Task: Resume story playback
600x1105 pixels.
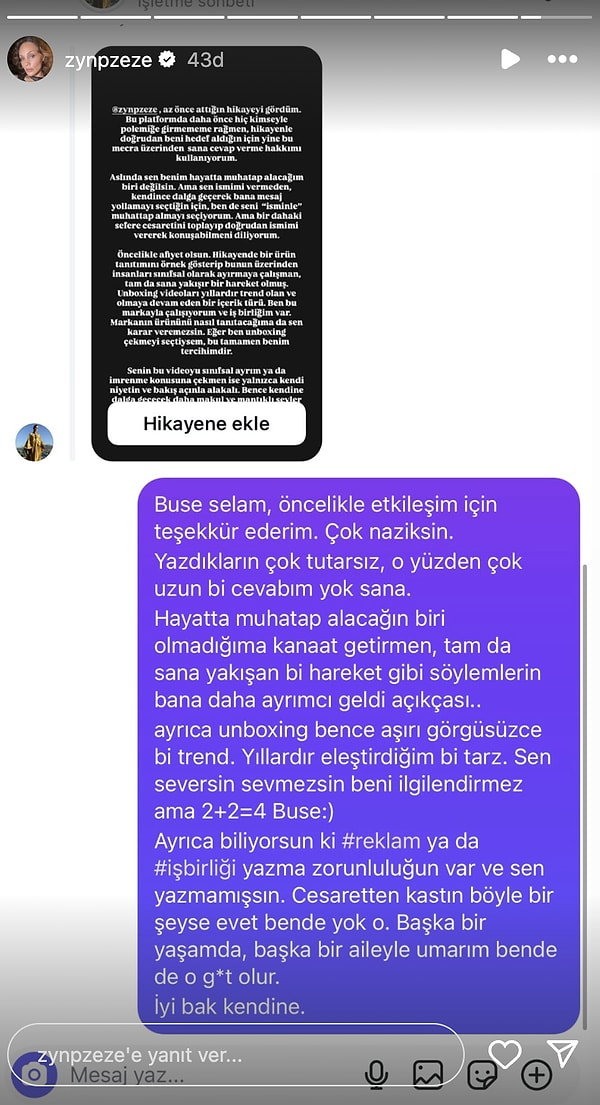Action: pos(510,60)
